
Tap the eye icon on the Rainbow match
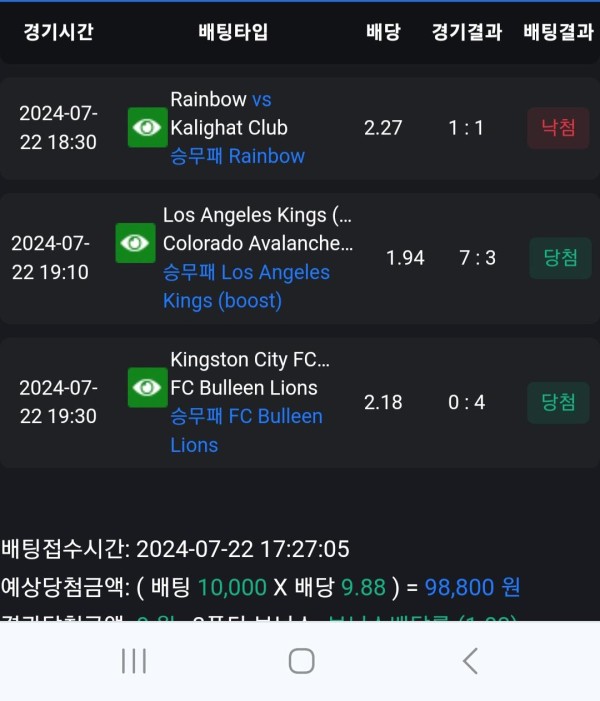tap(147, 127)
